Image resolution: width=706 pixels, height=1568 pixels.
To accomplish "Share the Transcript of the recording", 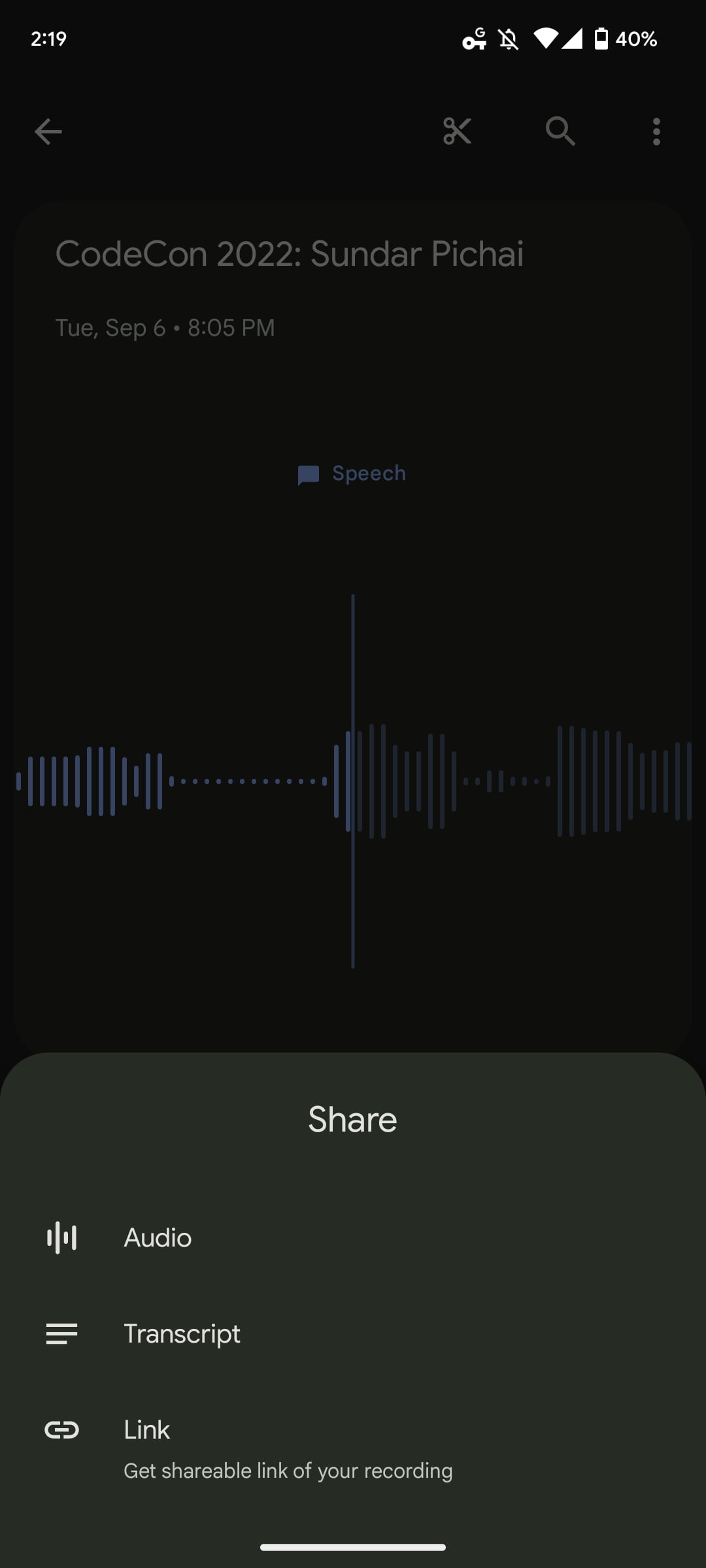I will click(182, 1334).
